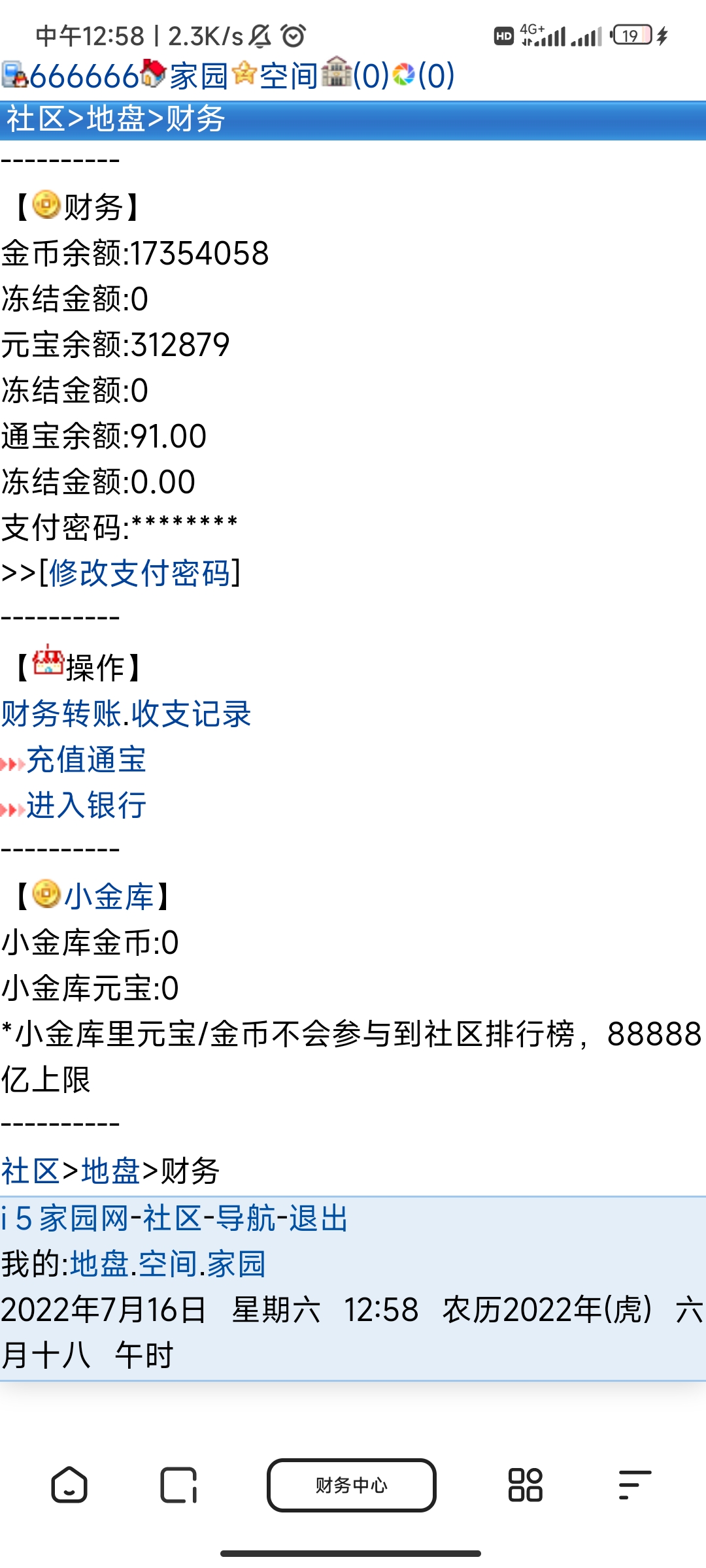Image resolution: width=706 pixels, height=1568 pixels.
Task: Go to 社区 in bottom breadcrumb
Action: click(x=31, y=1171)
